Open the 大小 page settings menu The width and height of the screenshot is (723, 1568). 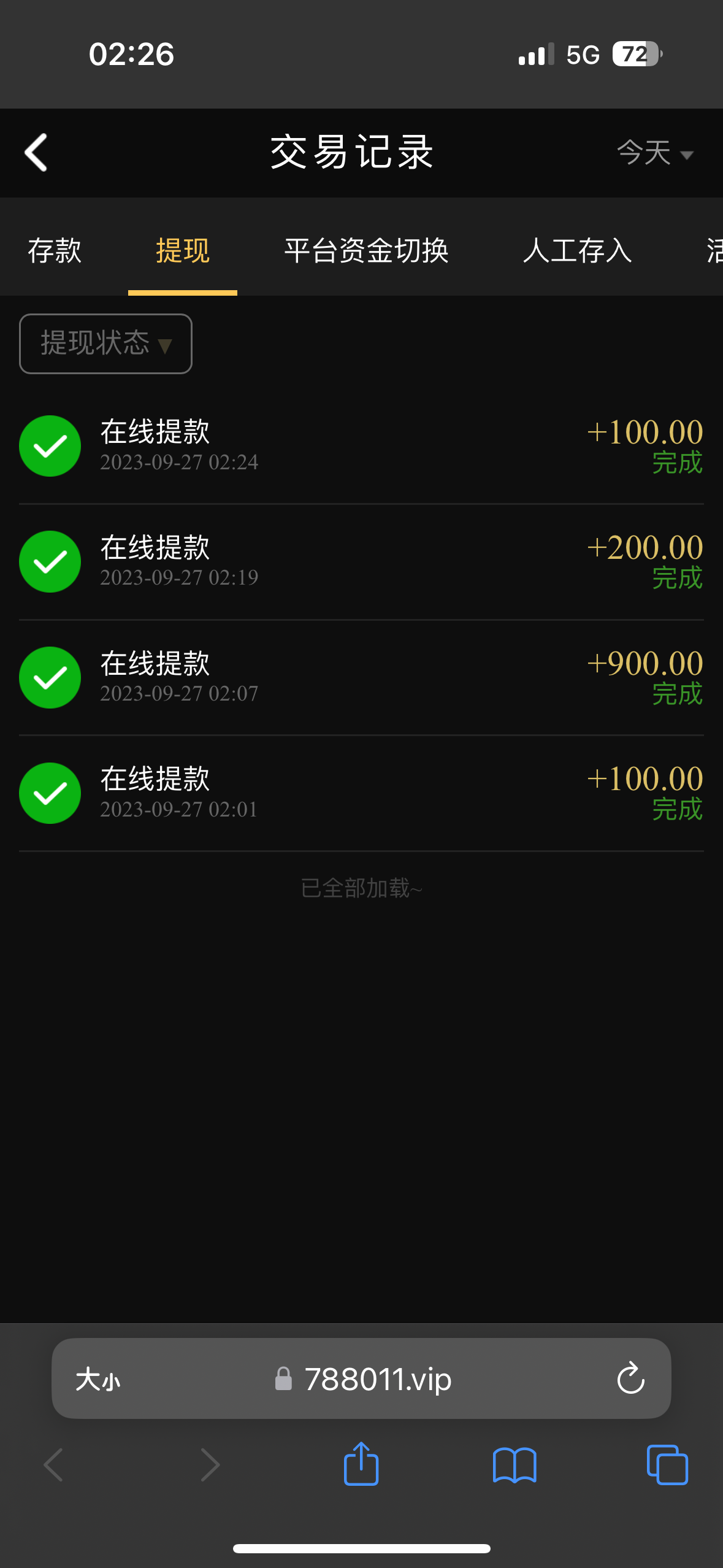click(98, 1380)
